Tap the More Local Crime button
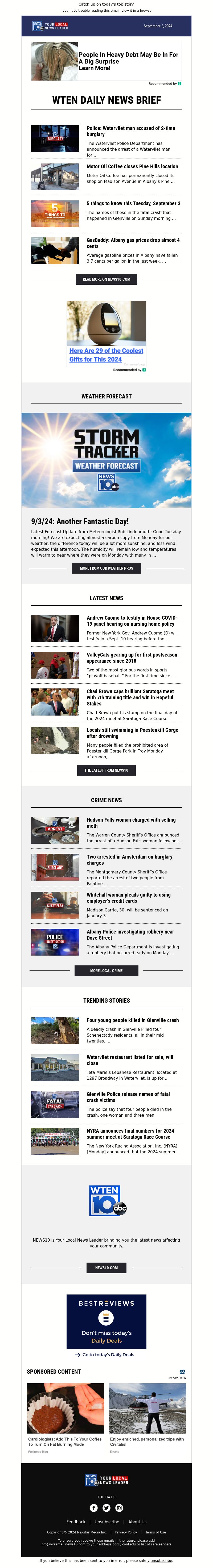 coord(106,970)
